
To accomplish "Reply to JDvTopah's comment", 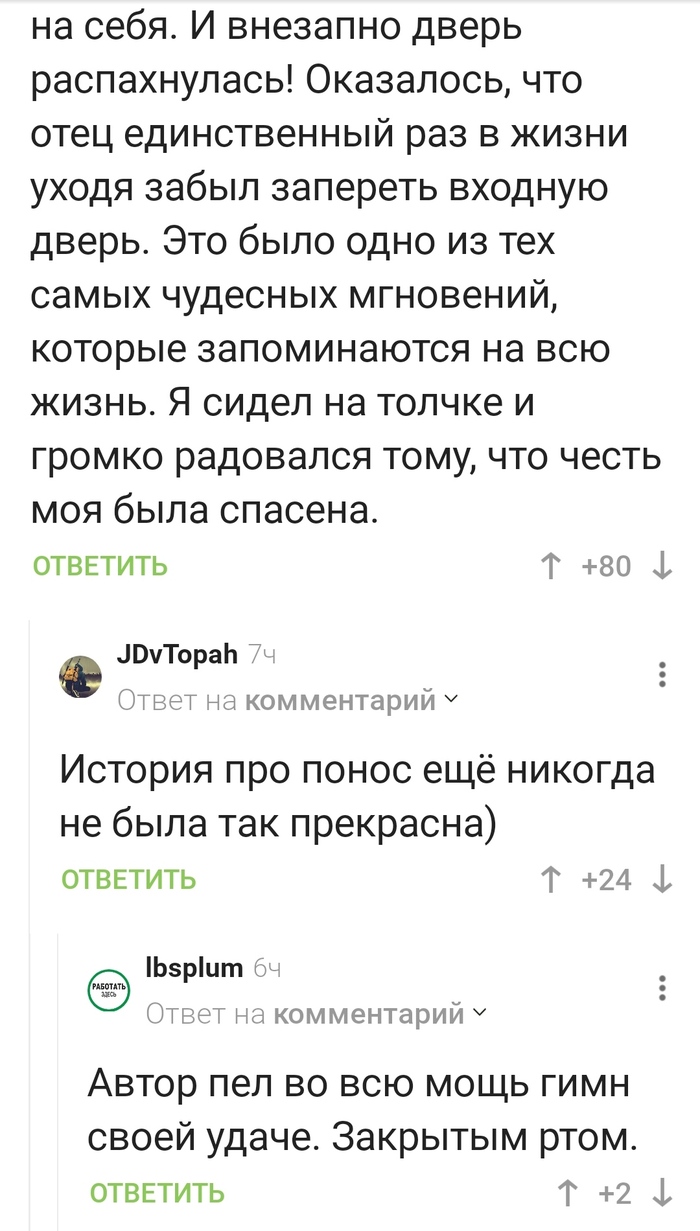I will pos(129,880).
